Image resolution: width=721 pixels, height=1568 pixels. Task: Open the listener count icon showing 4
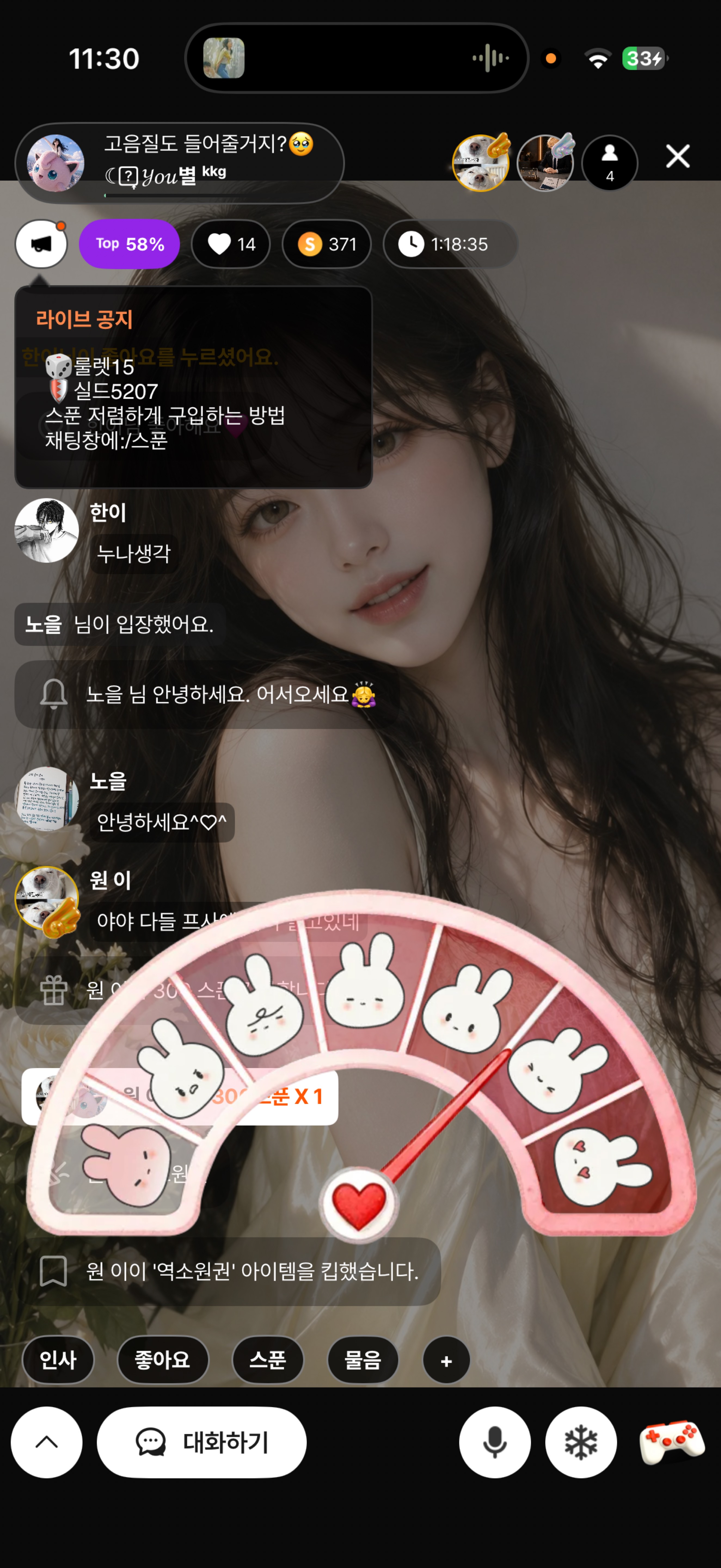click(610, 163)
